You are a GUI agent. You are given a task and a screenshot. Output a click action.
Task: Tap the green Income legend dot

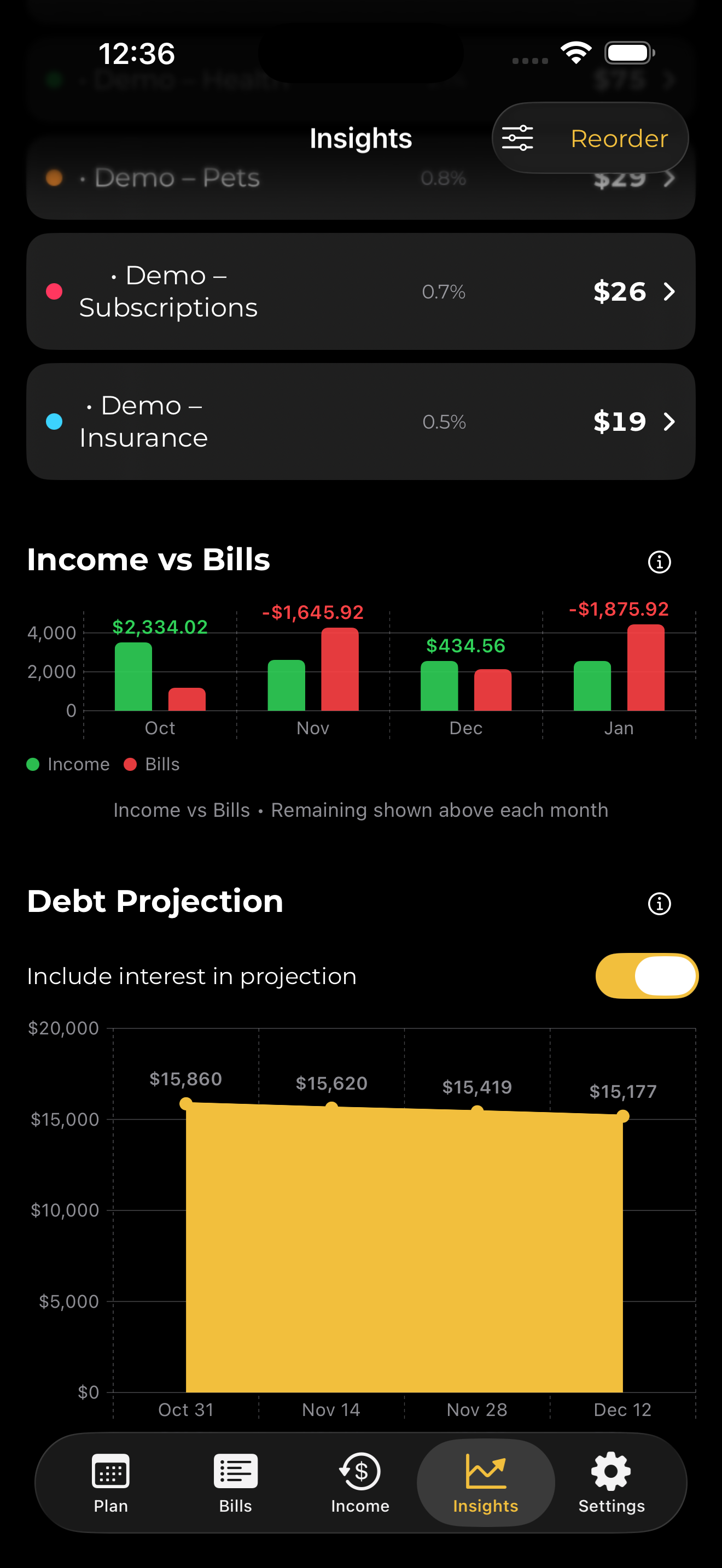click(x=32, y=764)
